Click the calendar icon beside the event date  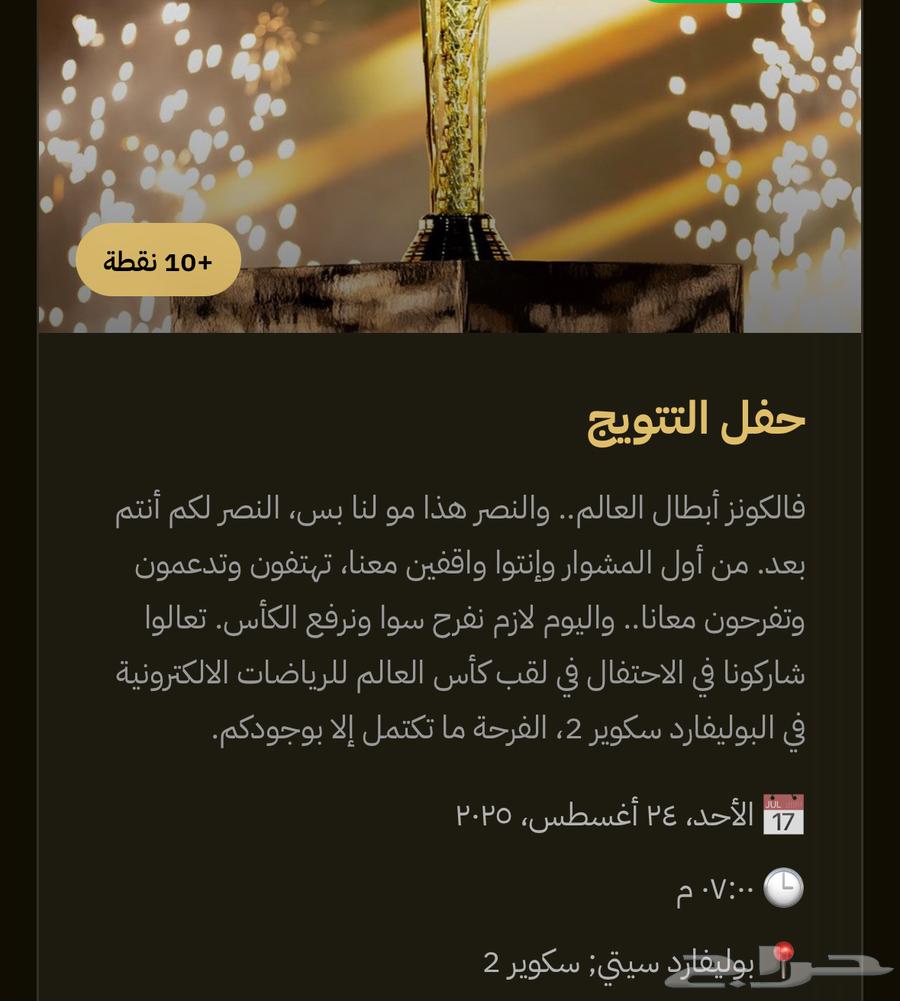click(784, 812)
